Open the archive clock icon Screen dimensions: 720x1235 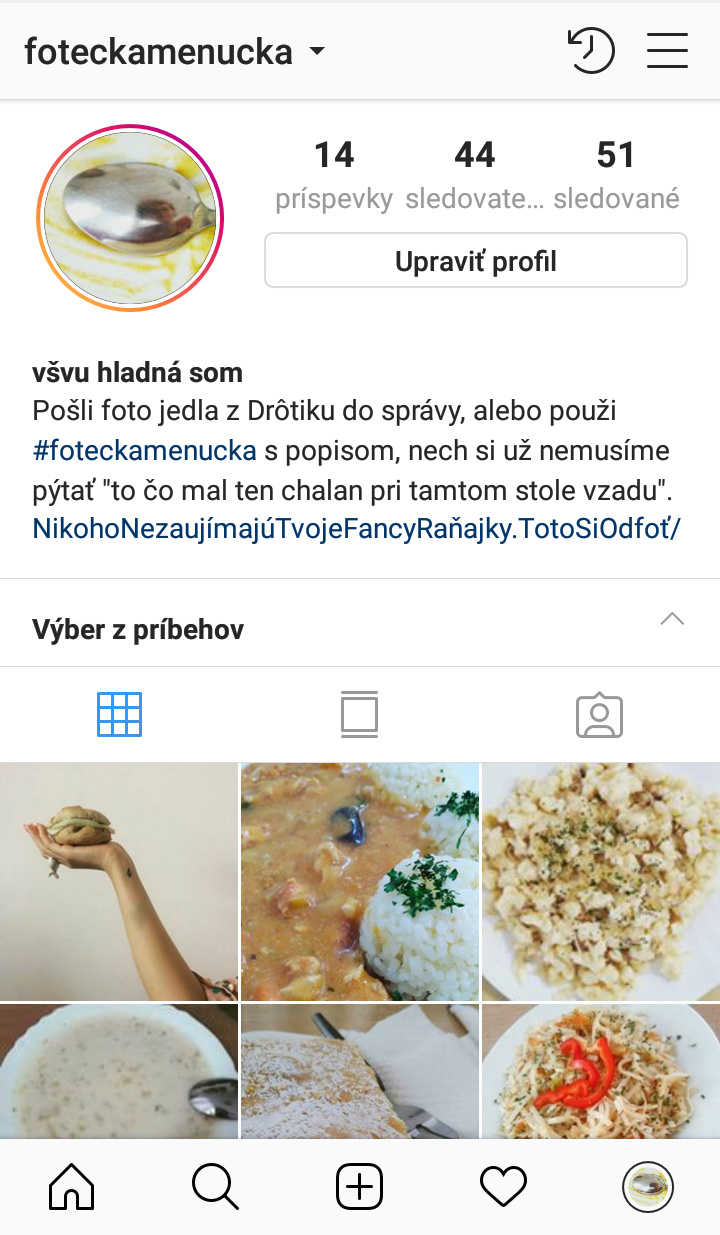(591, 50)
